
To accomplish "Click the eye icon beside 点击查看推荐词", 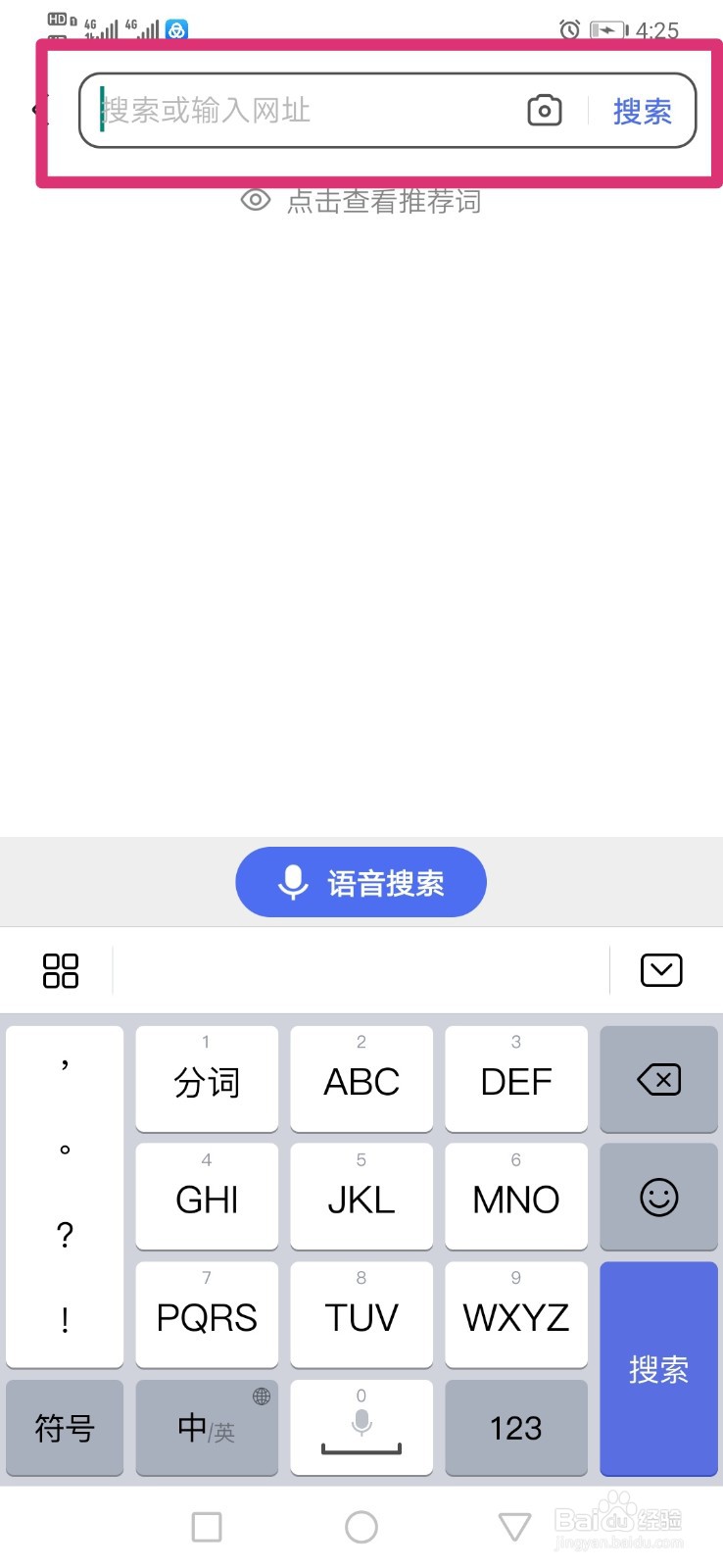I will (255, 200).
